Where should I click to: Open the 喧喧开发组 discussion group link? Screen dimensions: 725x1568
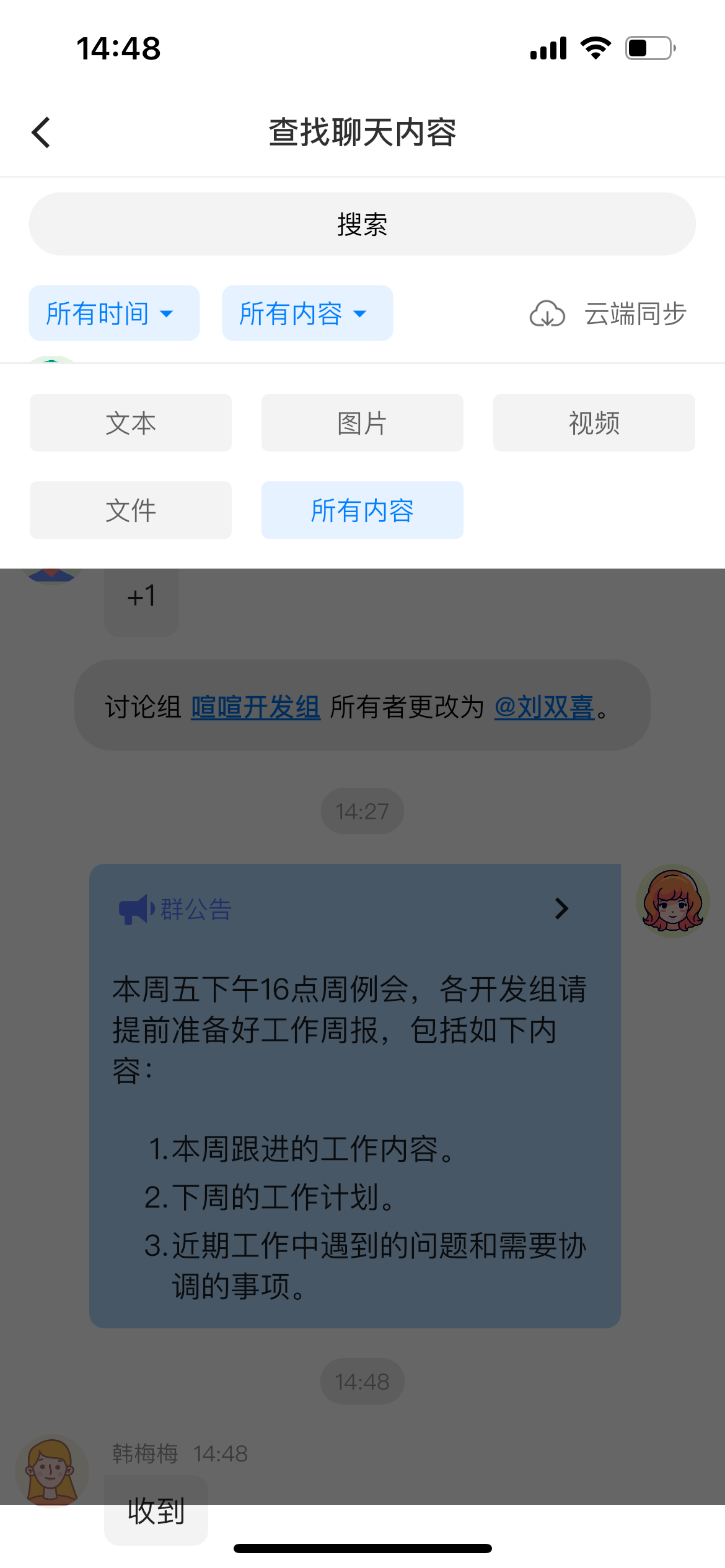coord(255,707)
